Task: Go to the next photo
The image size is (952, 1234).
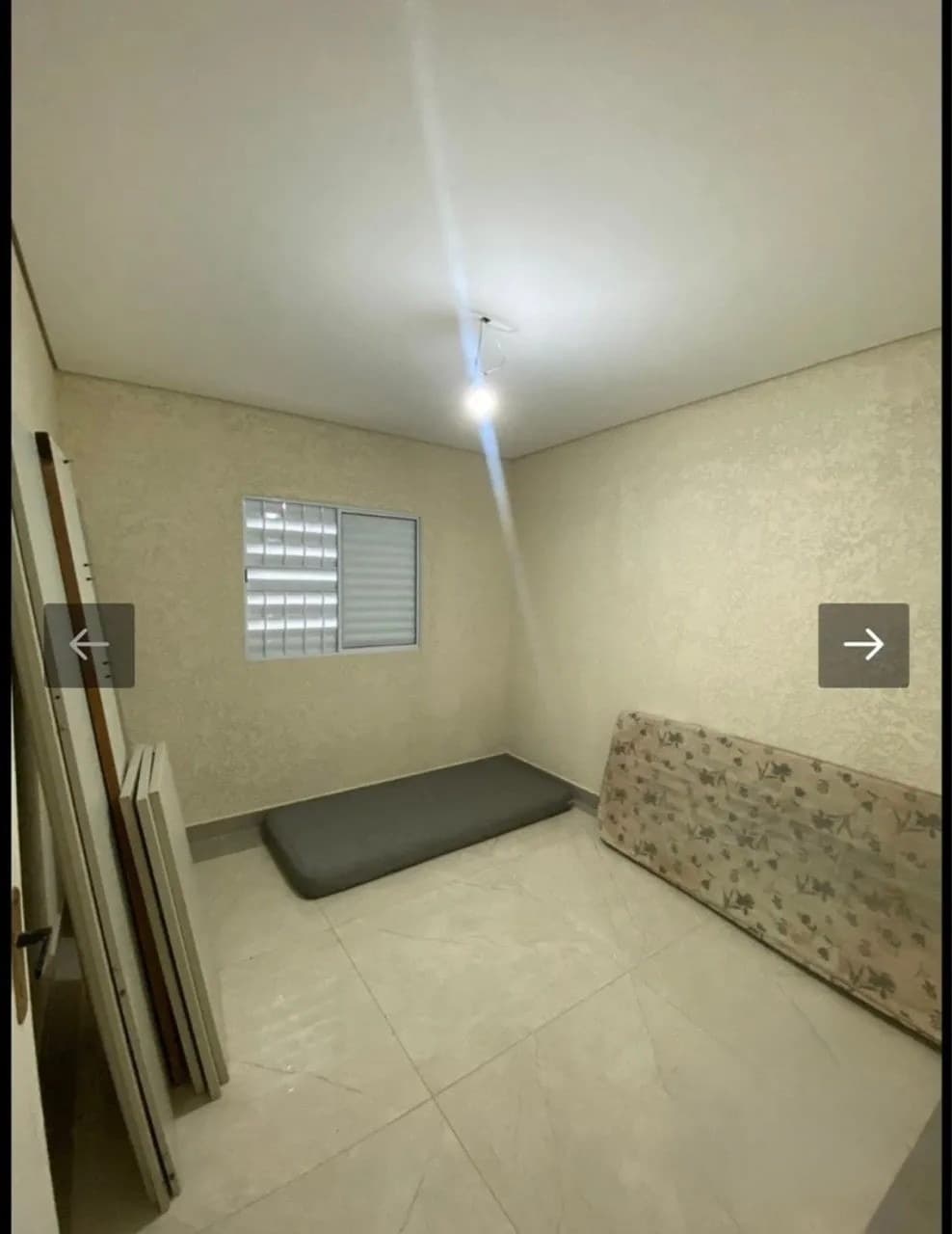Action: 863,645
